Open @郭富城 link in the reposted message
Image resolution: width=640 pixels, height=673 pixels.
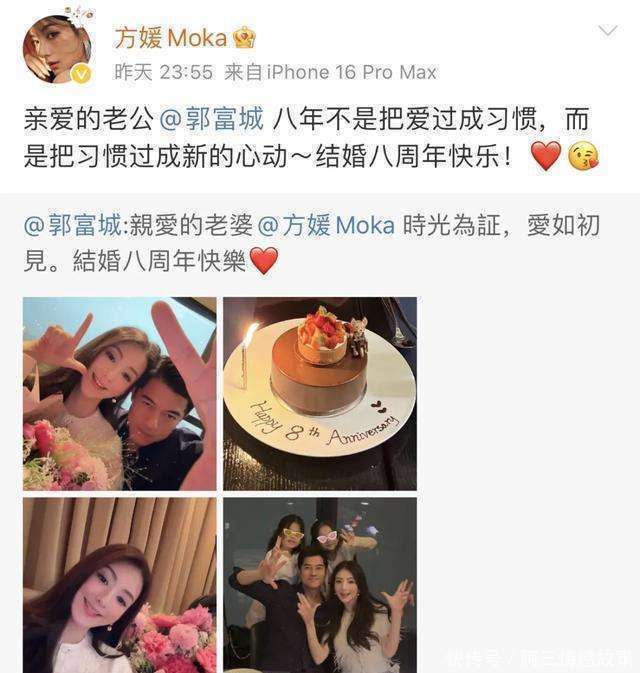[68, 225]
